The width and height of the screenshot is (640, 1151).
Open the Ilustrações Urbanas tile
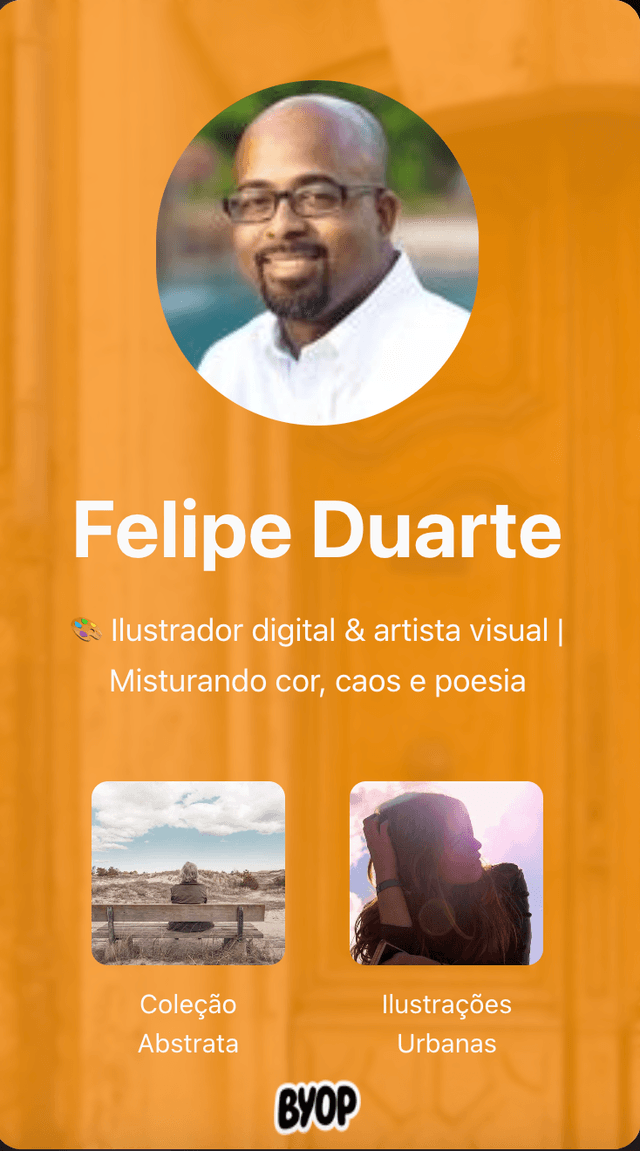click(446, 873)
